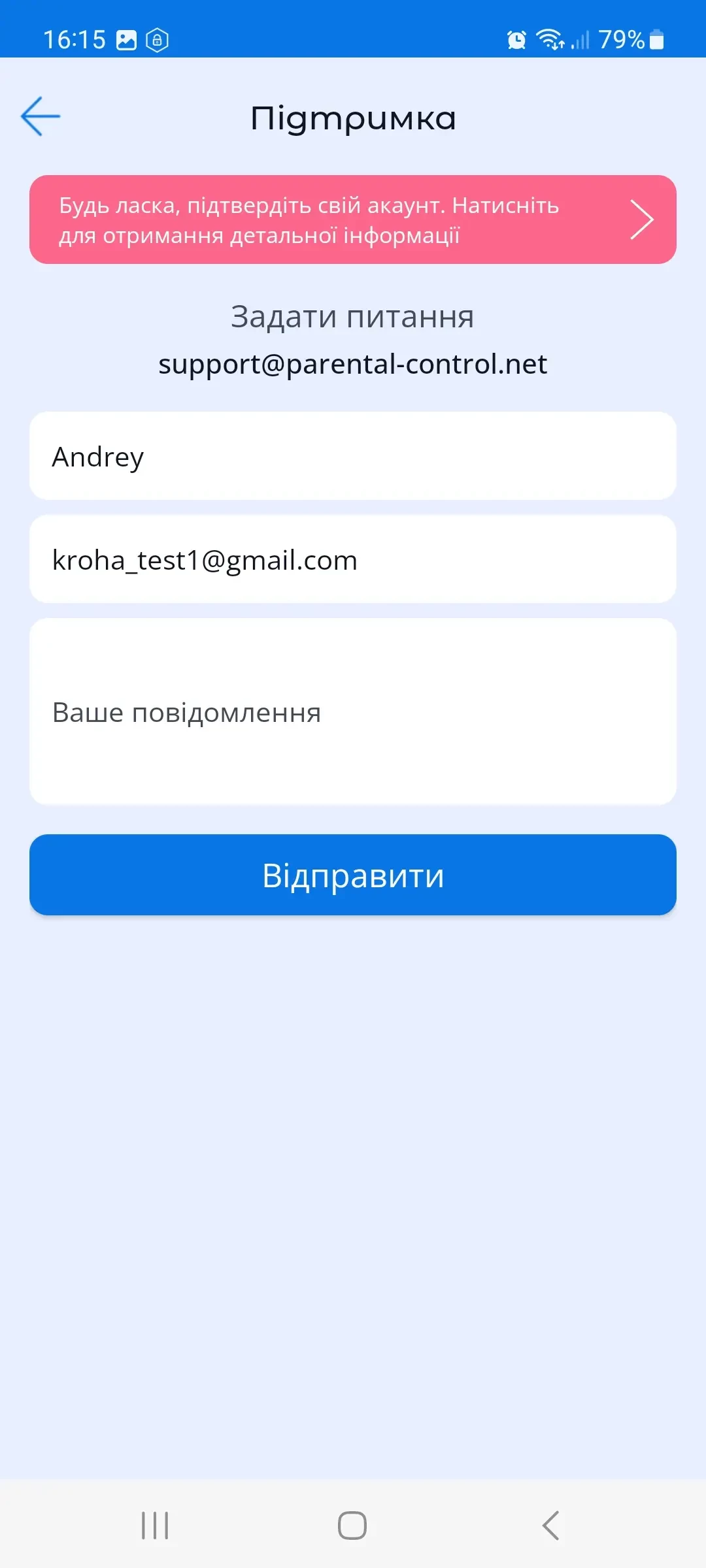
Task: Open the account confirmation banner
Action: click(353, 220)
